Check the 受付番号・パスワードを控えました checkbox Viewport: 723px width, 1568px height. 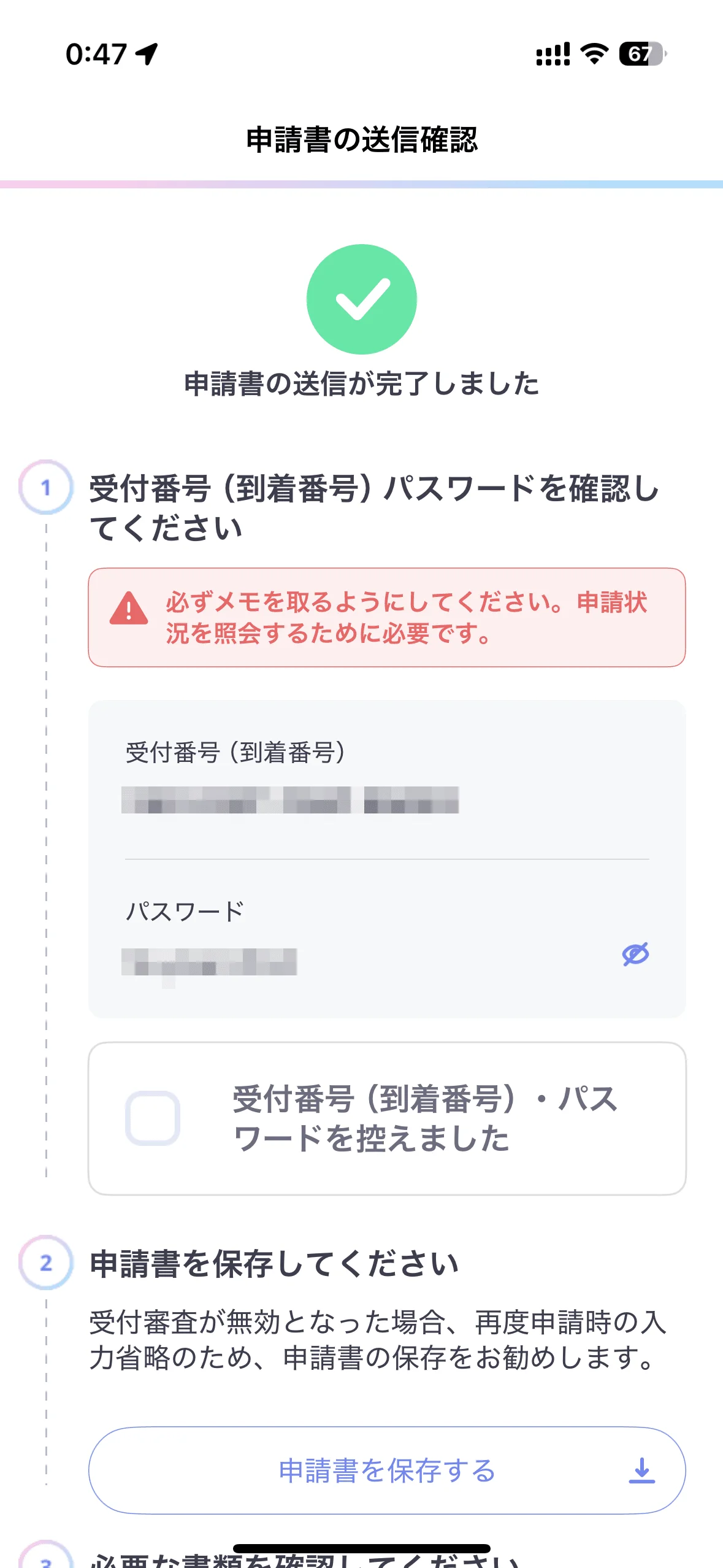[153, 1118]
